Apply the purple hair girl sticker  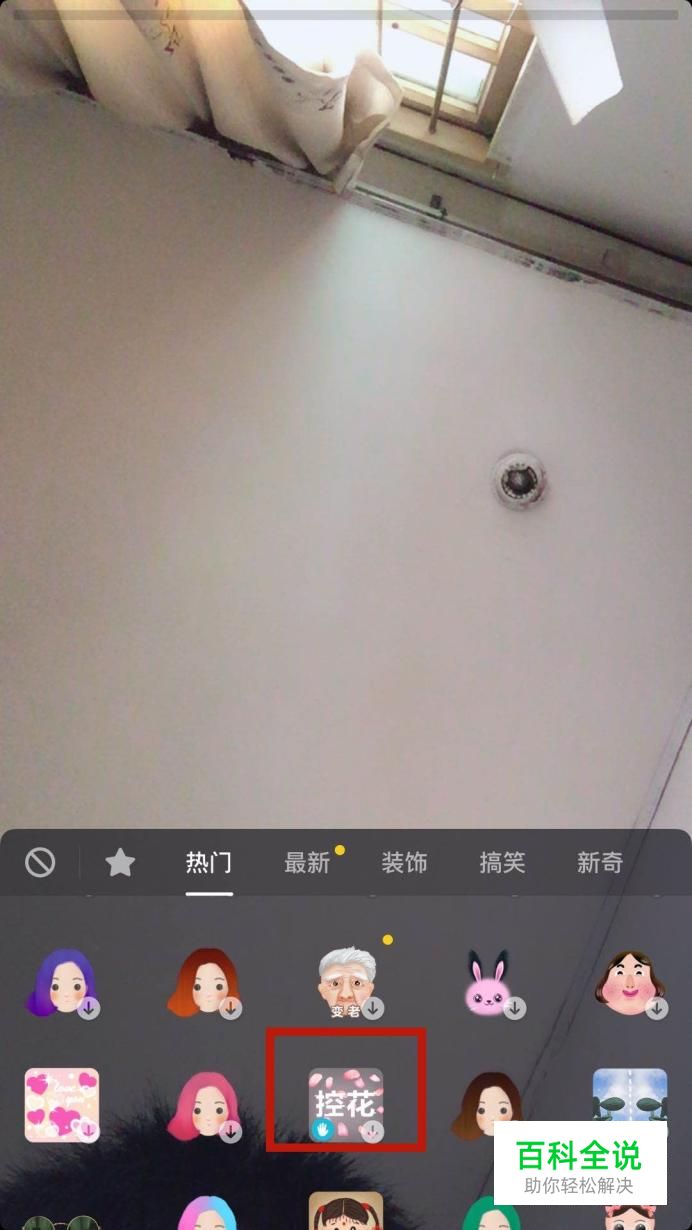click(62, 982)
